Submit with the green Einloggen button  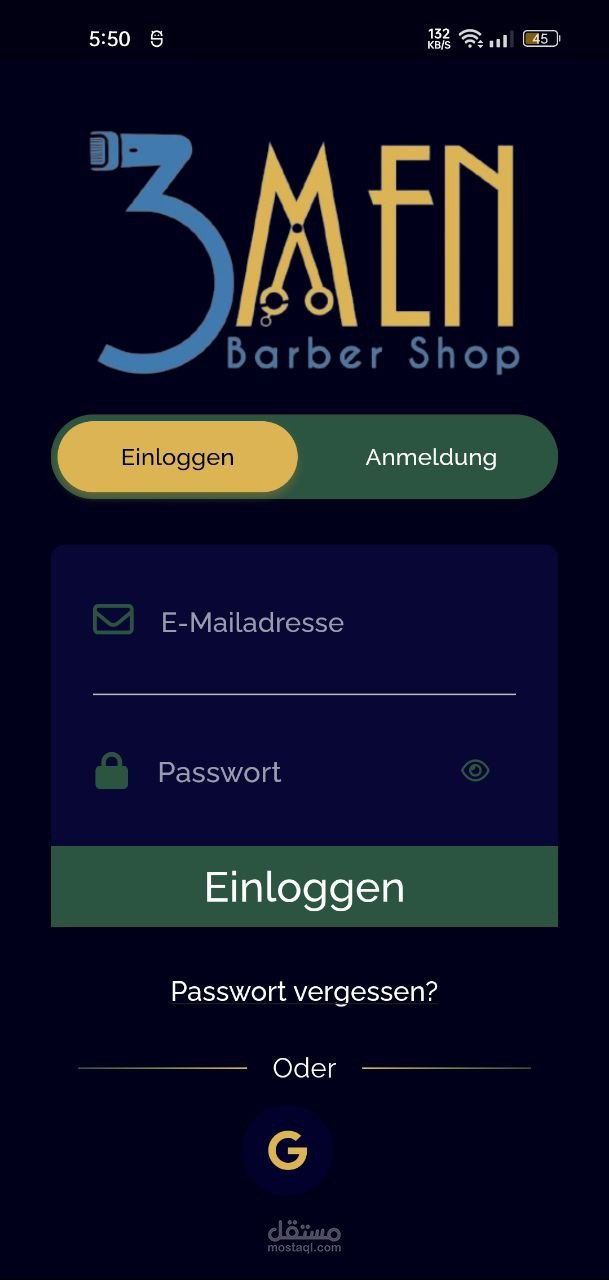(304, 887)
